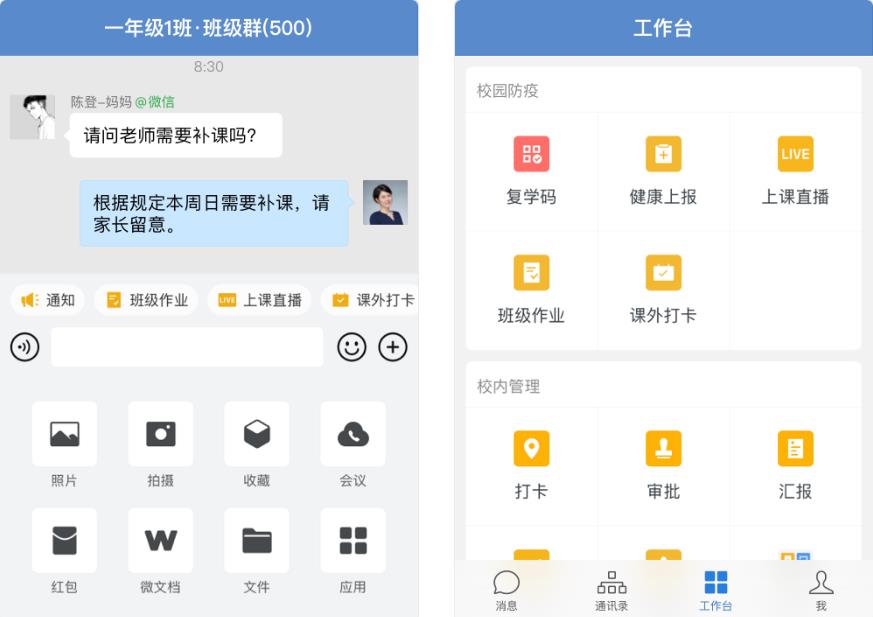The width and height of the screenshot is (873, 617).
Task: Open 复学码 in 校园防疫
Action: click(531, 171)
